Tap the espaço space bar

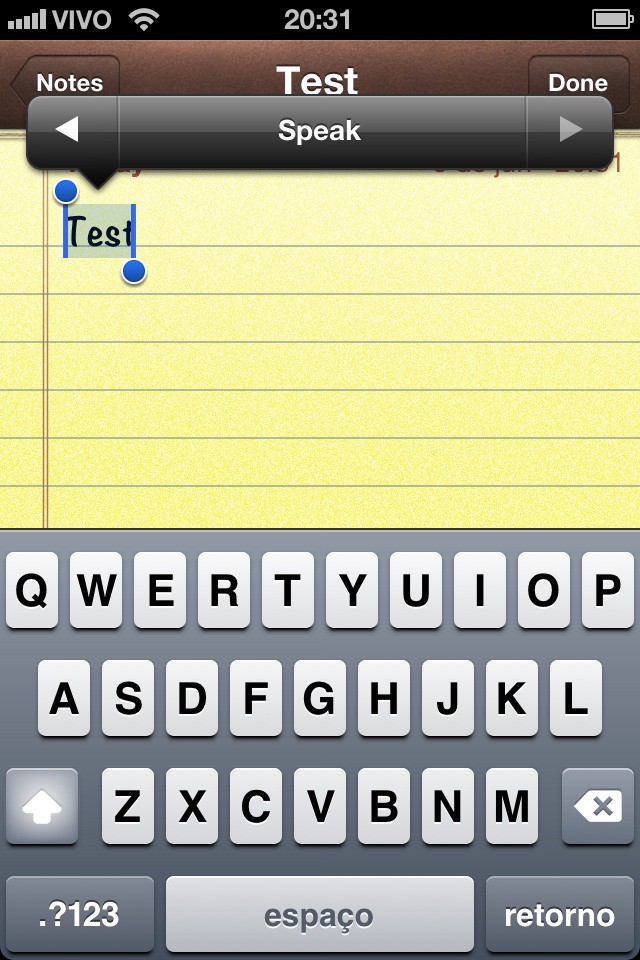[319, 914]
